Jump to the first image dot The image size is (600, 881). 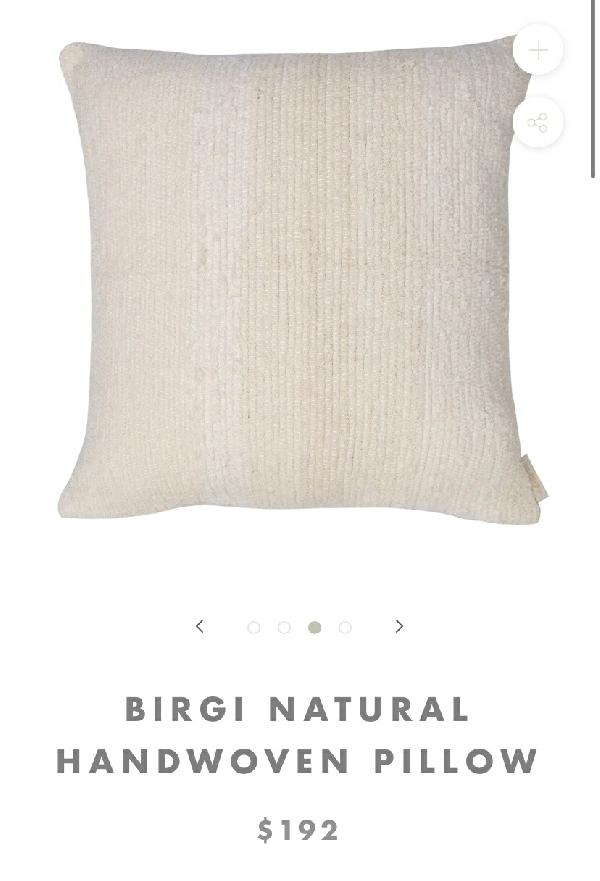[x=253, y=628]
